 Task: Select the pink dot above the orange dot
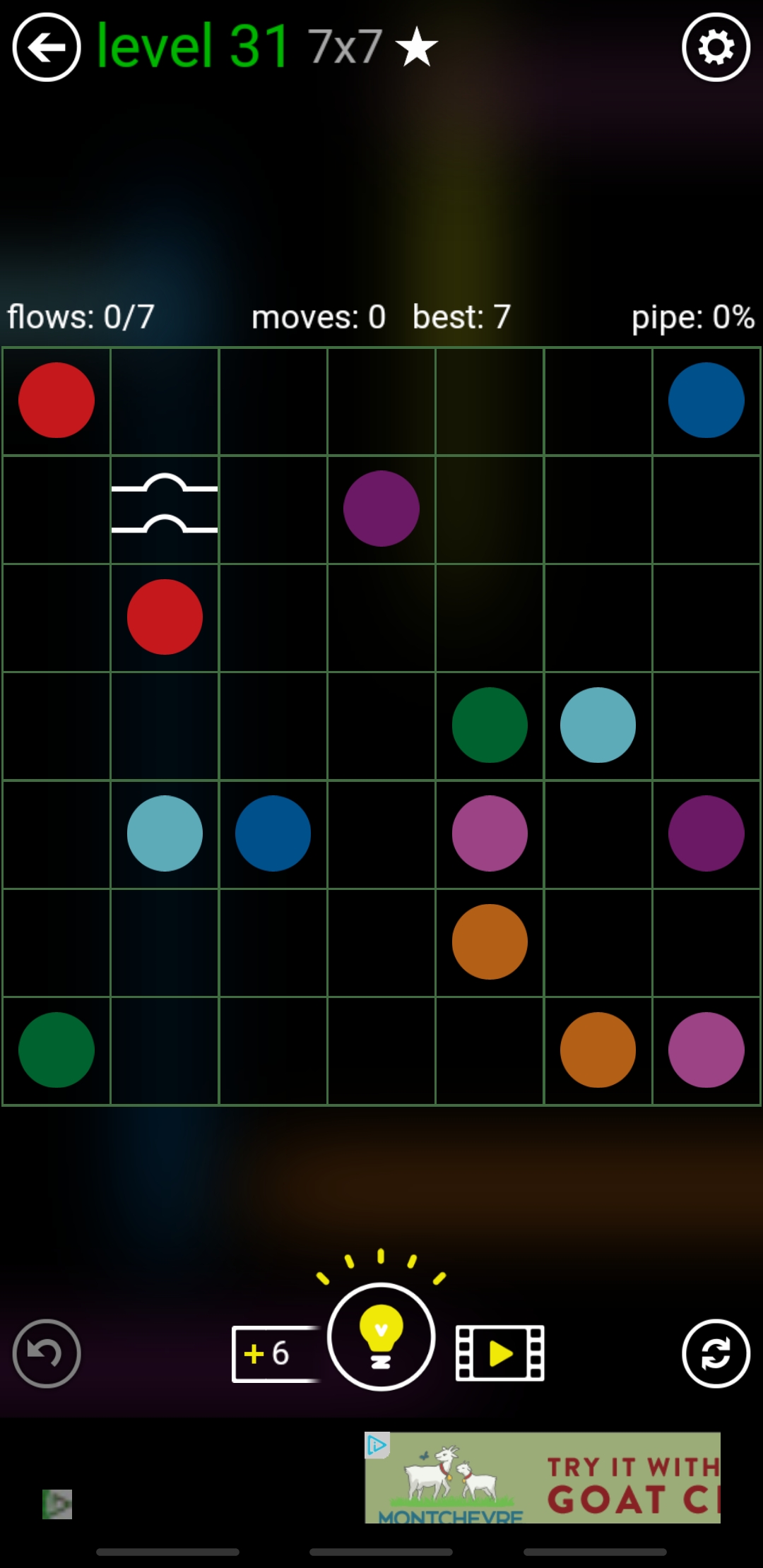coord(490,833)
